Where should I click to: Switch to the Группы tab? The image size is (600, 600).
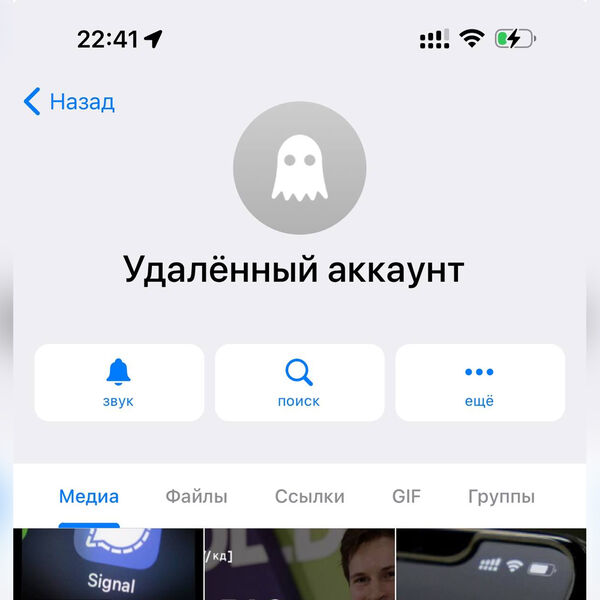[501, 496]
